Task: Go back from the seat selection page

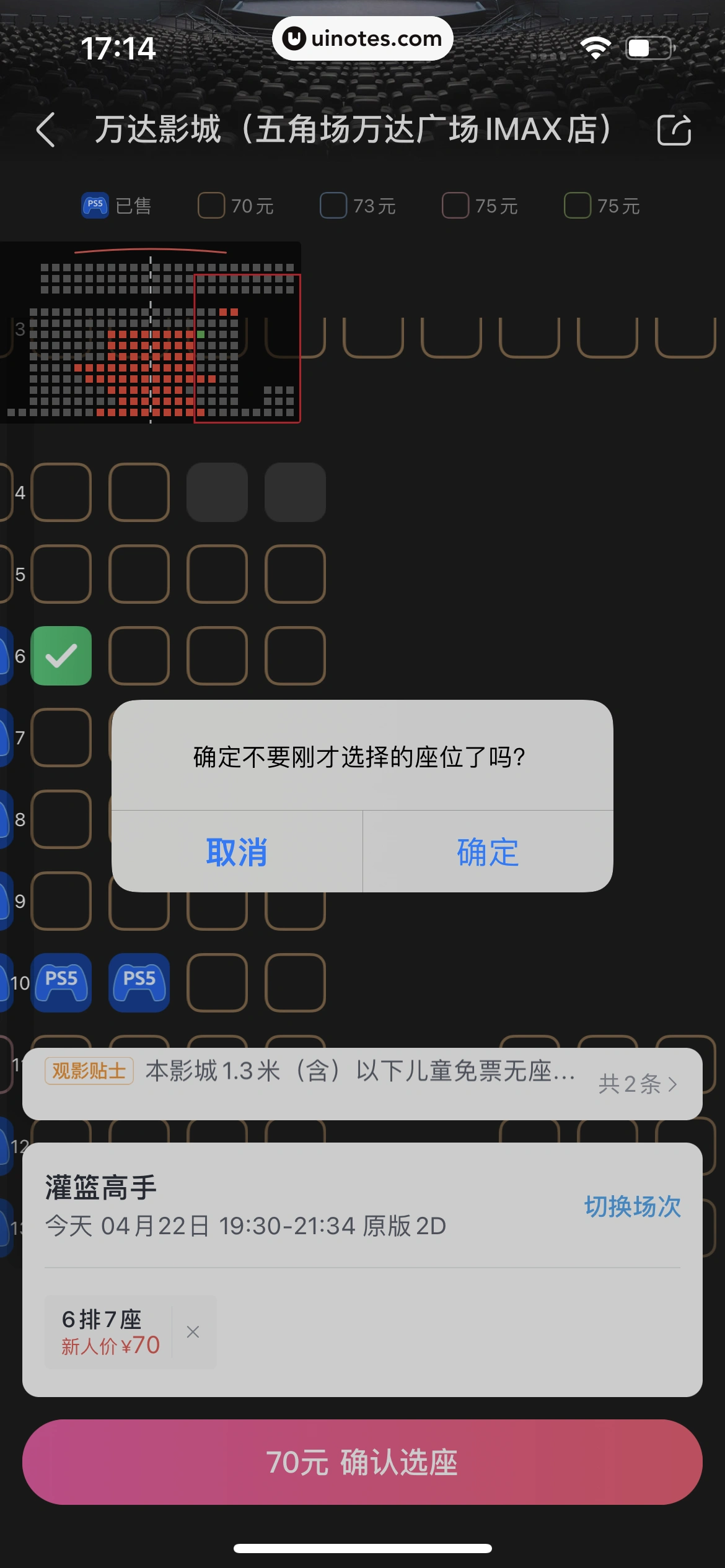Action: click(x=46, y=130)
